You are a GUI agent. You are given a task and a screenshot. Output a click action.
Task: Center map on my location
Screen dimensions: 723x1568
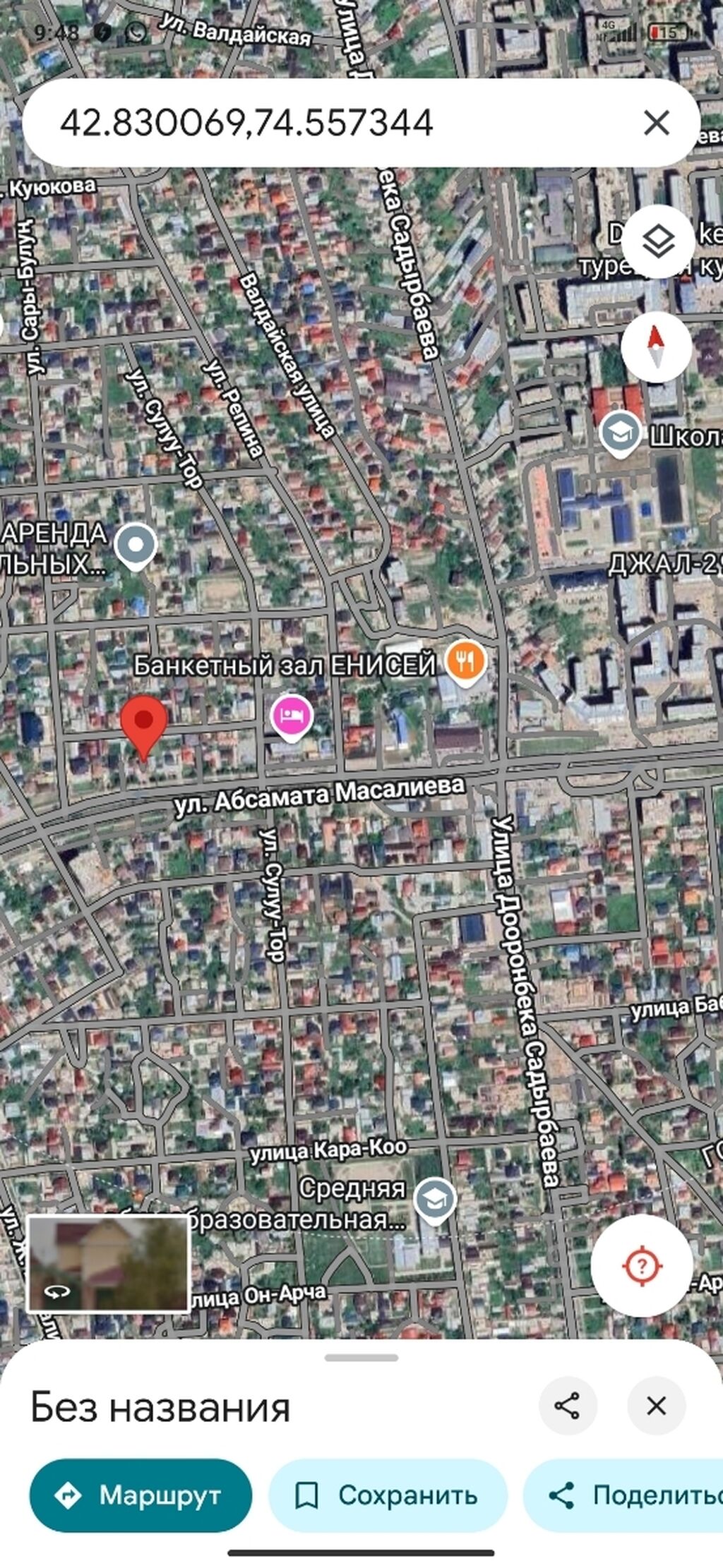(642, 1265)
